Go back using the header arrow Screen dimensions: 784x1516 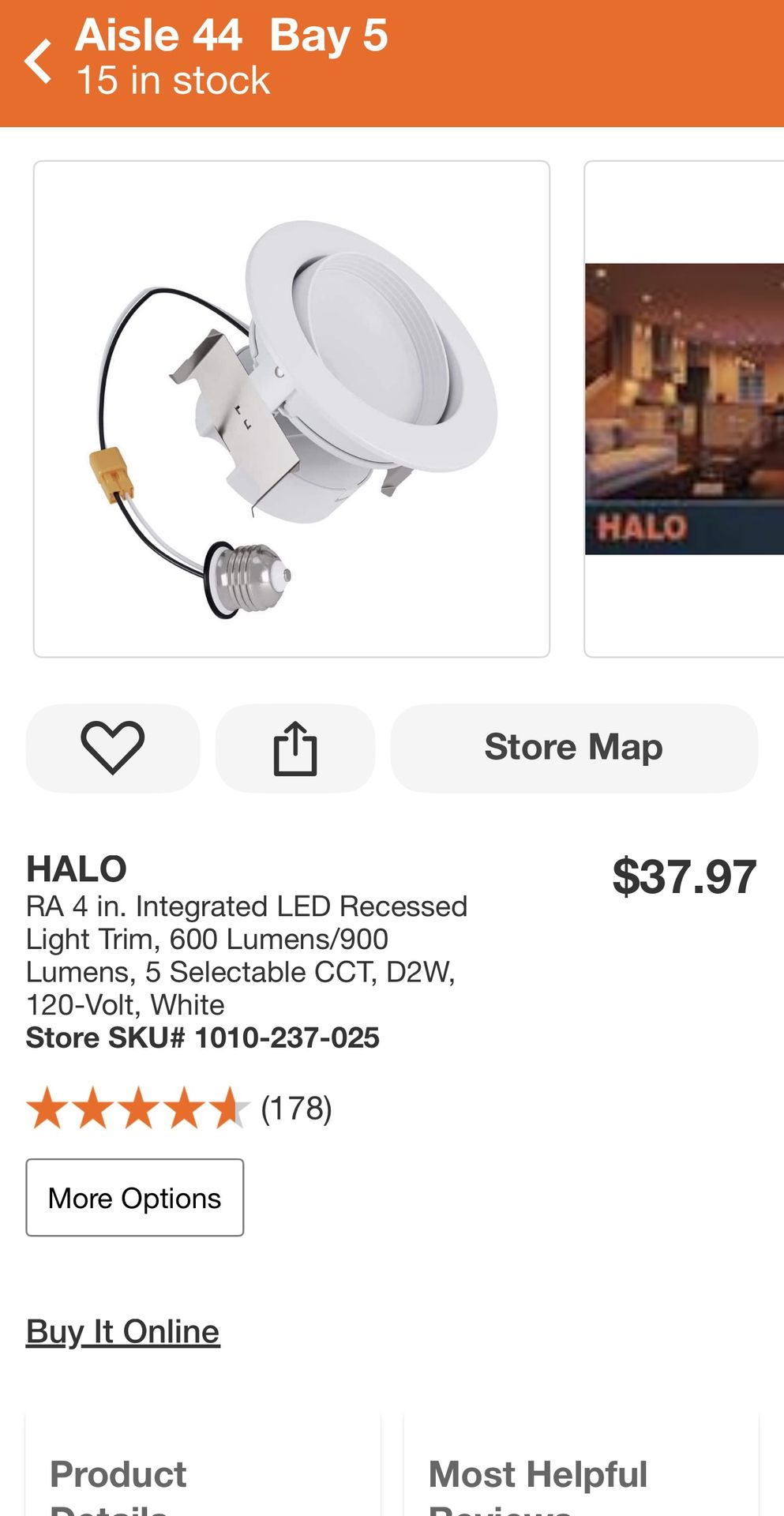[x=38, y=62]
